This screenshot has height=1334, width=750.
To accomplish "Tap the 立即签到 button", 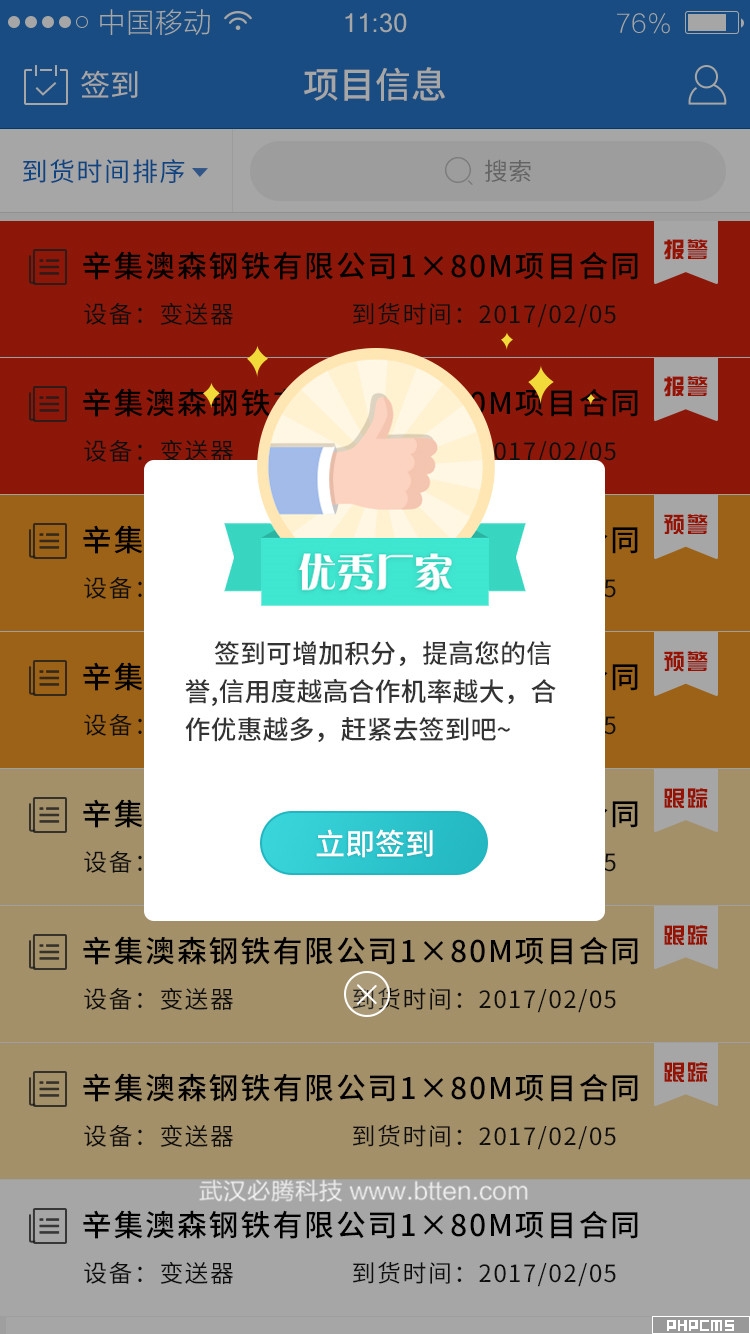I will (x=374, y=843).
